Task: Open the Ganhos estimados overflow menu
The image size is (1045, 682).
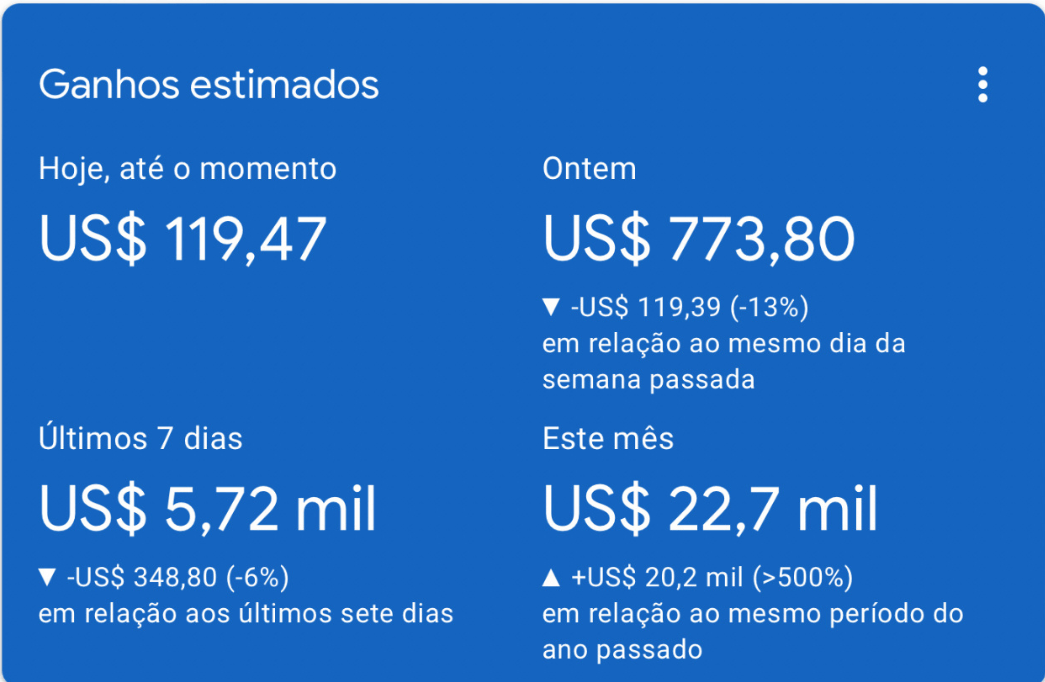Action: tap(982, 85)
